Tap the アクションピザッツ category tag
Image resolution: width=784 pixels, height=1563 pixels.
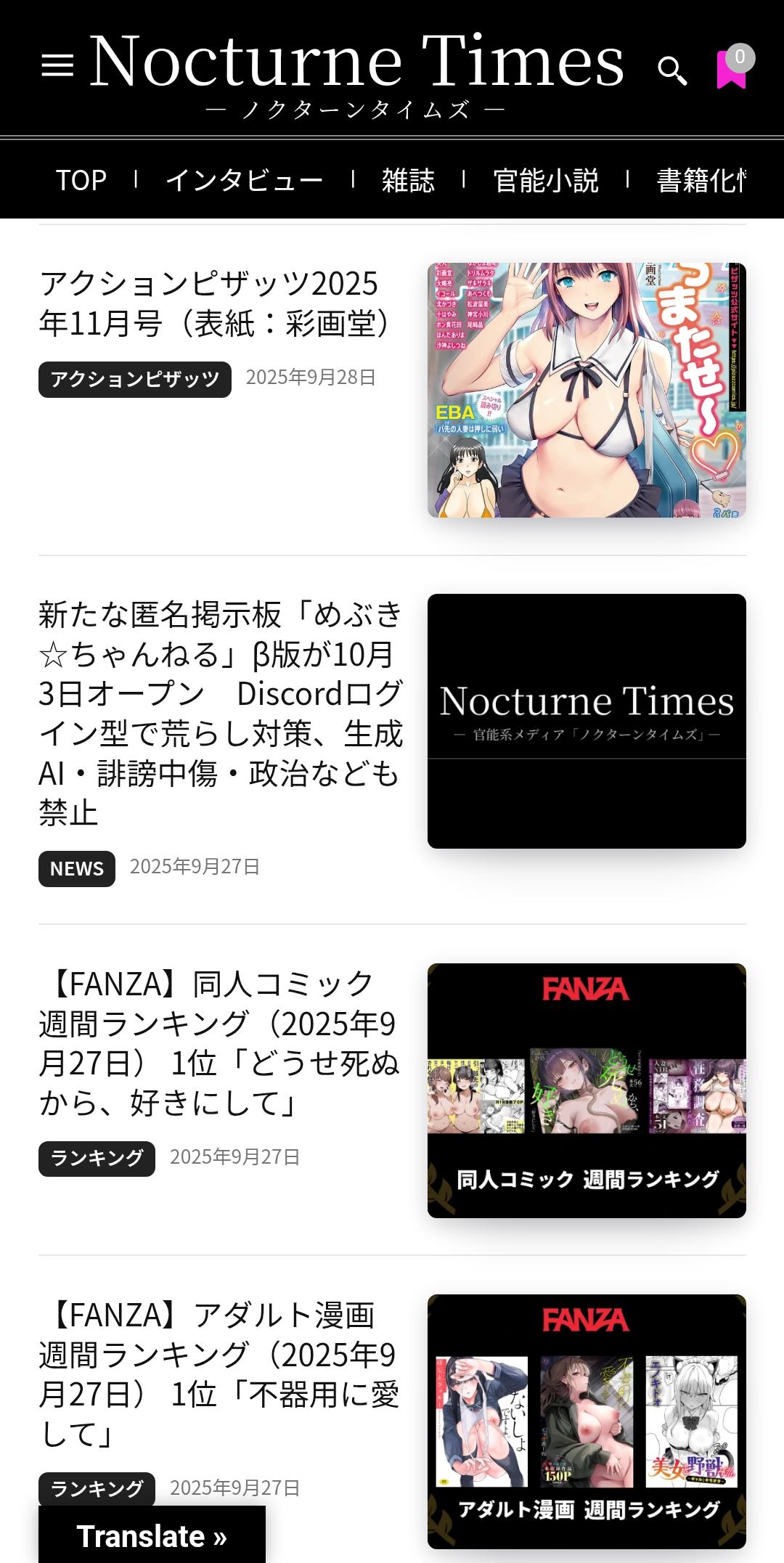(135, 380)
